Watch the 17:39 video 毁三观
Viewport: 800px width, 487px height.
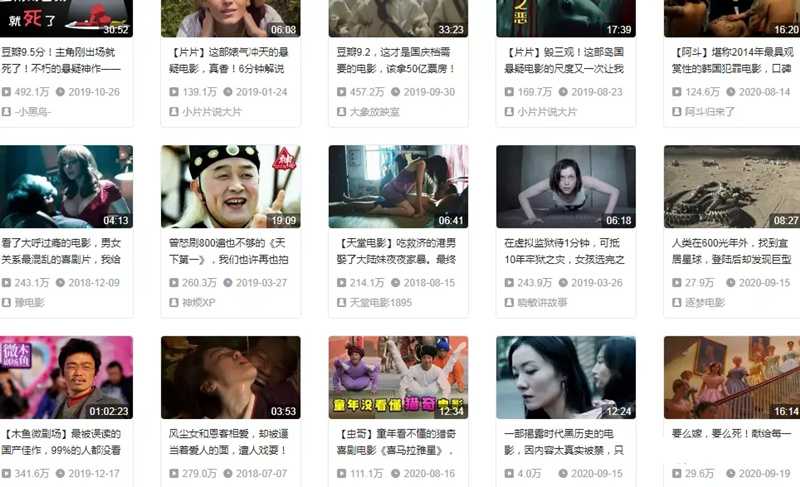566,19
